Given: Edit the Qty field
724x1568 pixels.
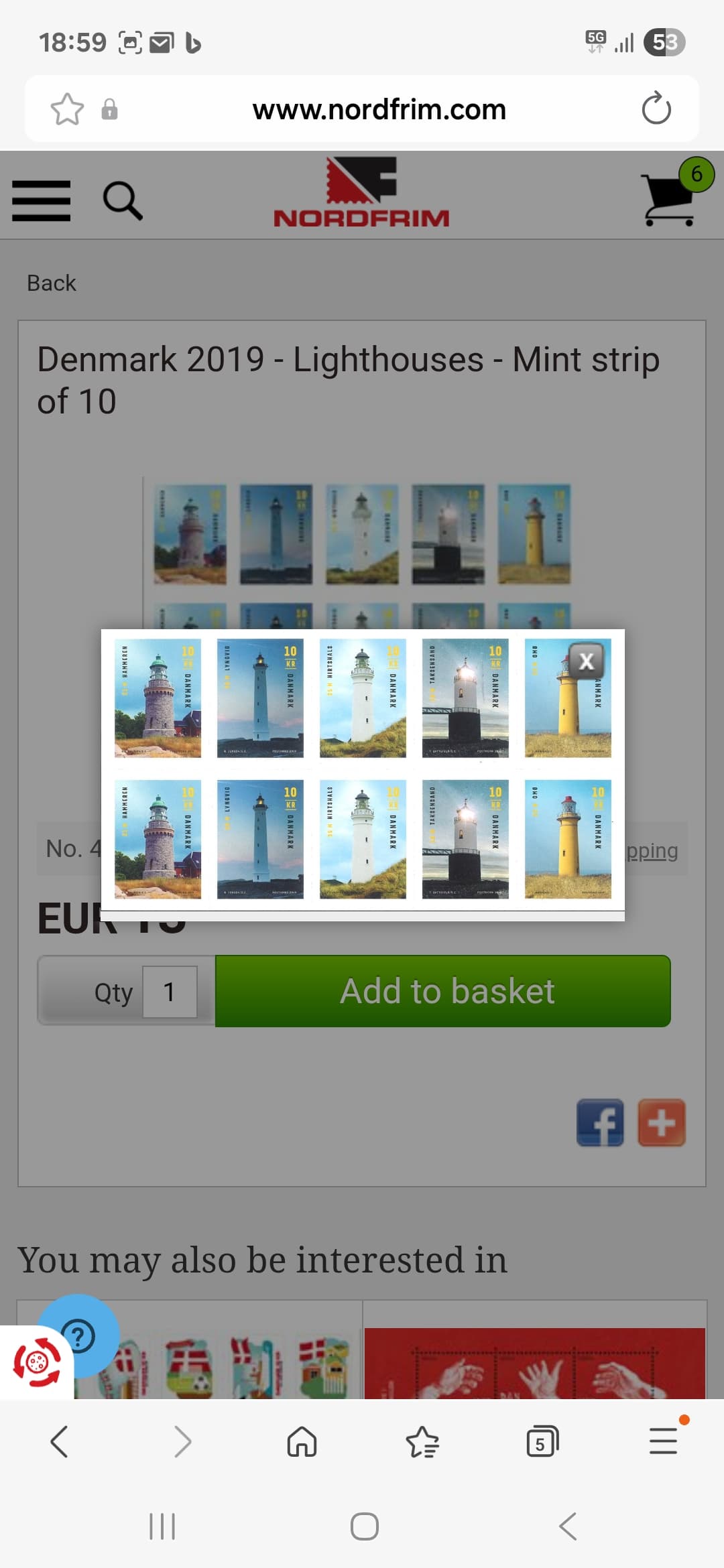Looking at the screenshot, I should 170,992.
